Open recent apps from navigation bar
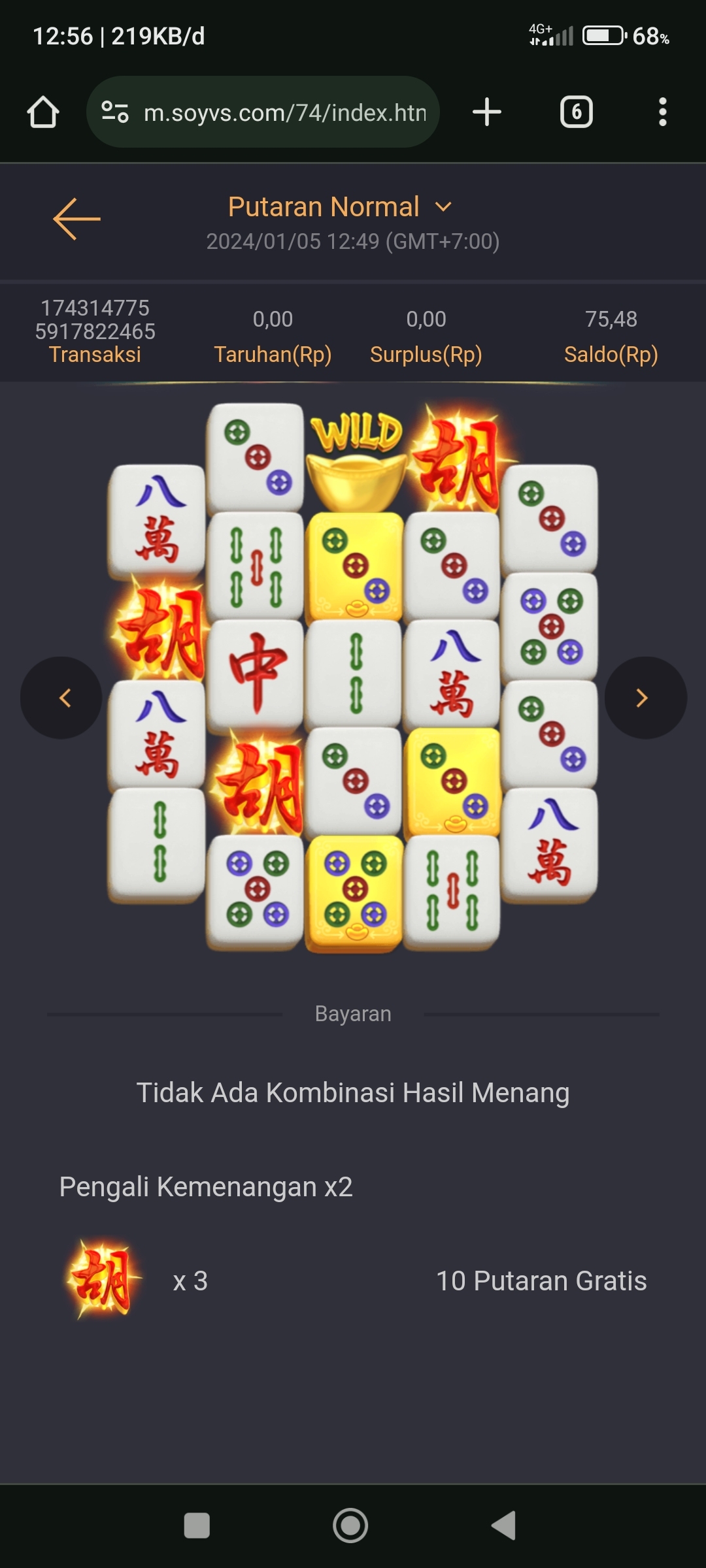Image resolution: width=706 pixels, height=1568 pixels. pyautogui.click(x=197, y=1526)
